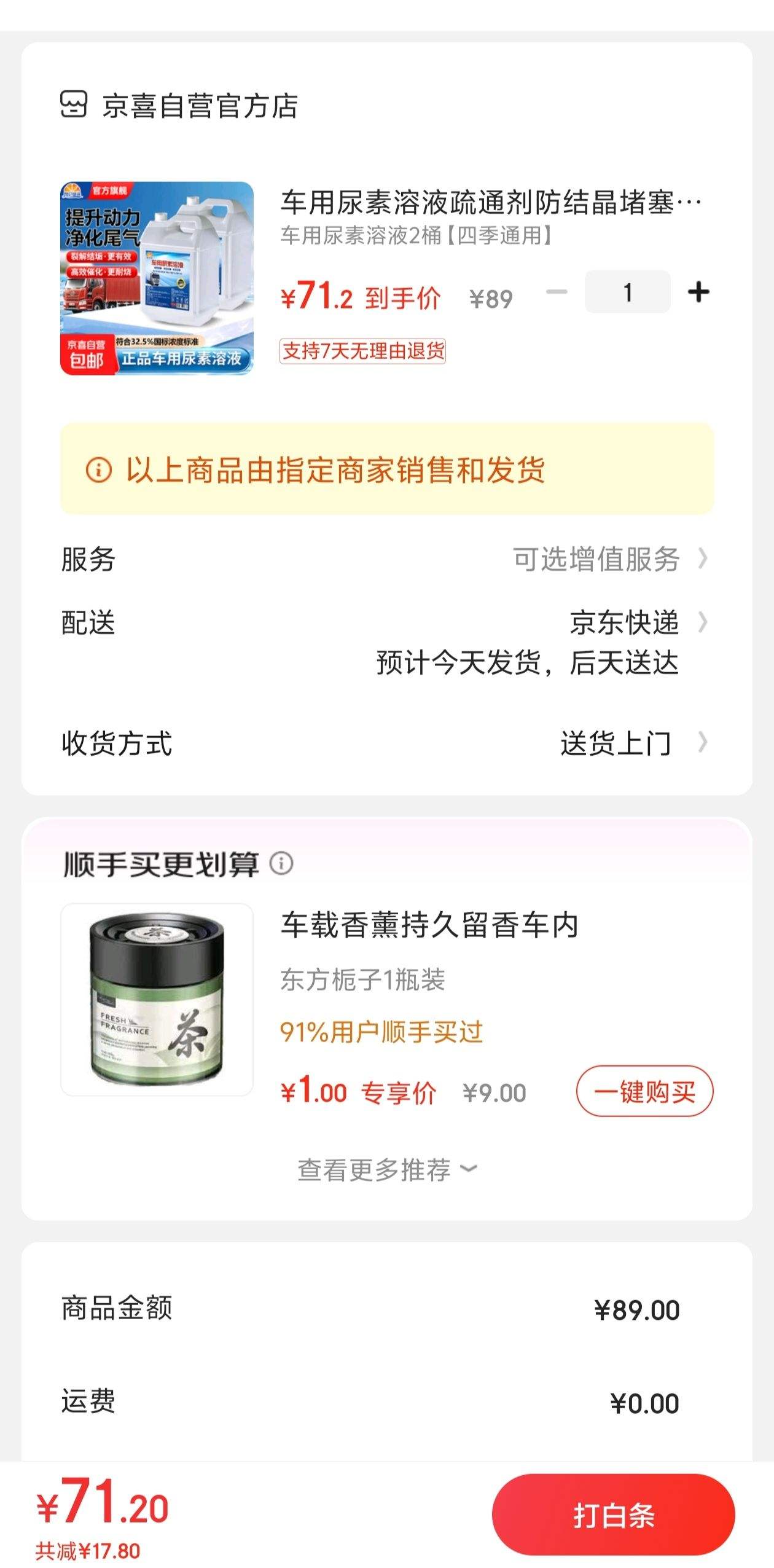Increase item quantity with the plus button
774x1568 pixels.
tap(698, 292)
